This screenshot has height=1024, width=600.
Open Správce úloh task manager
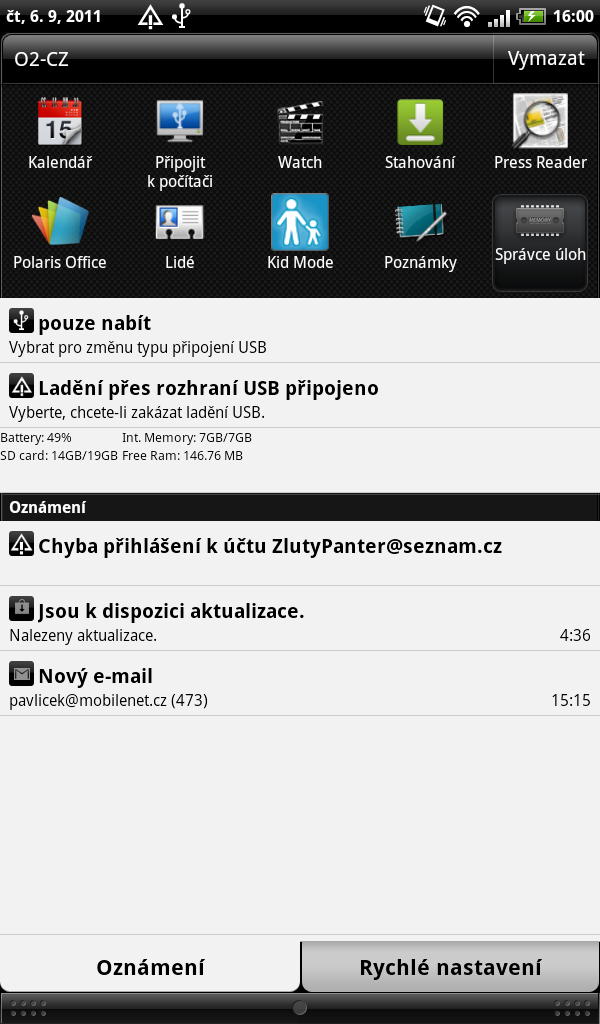coord(540,240)
